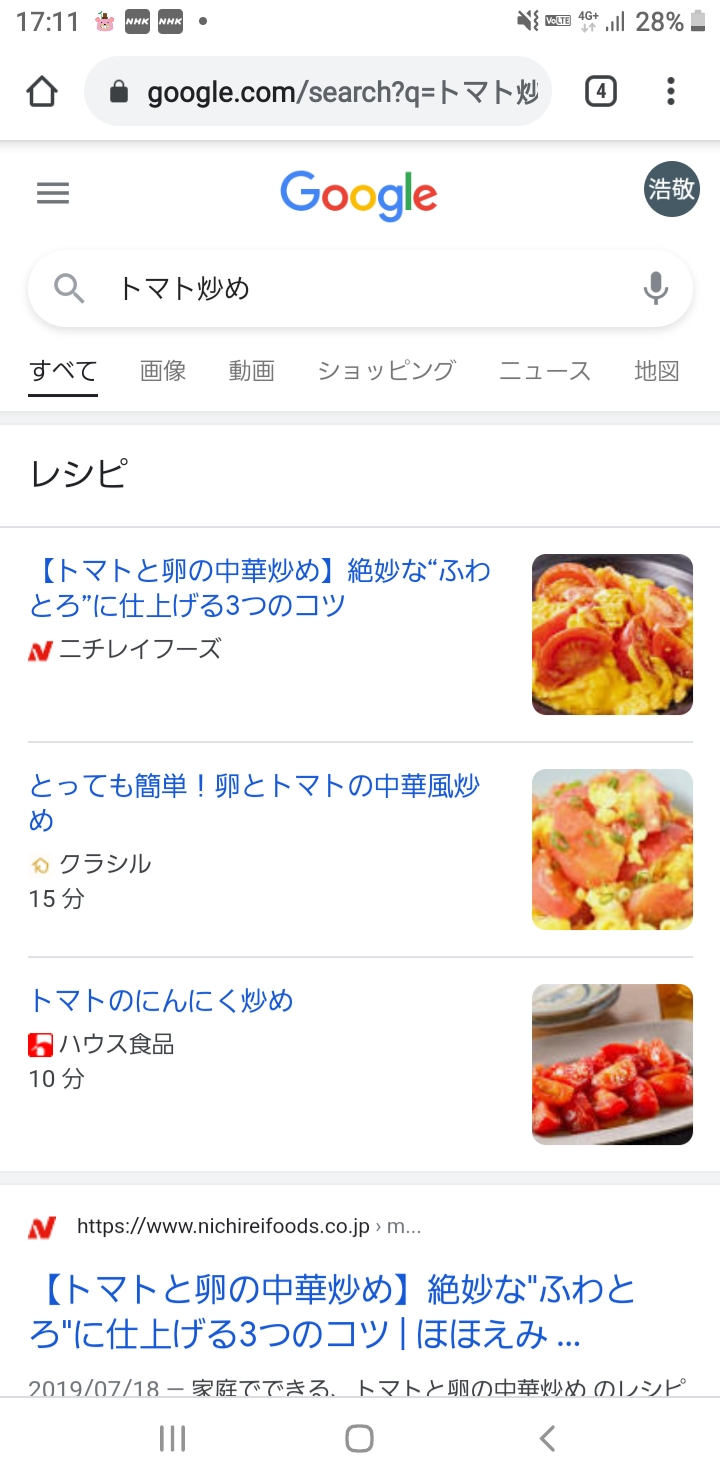720x1480 pixels.
Task: Tap the URL address bar
Action: [318, 92]
